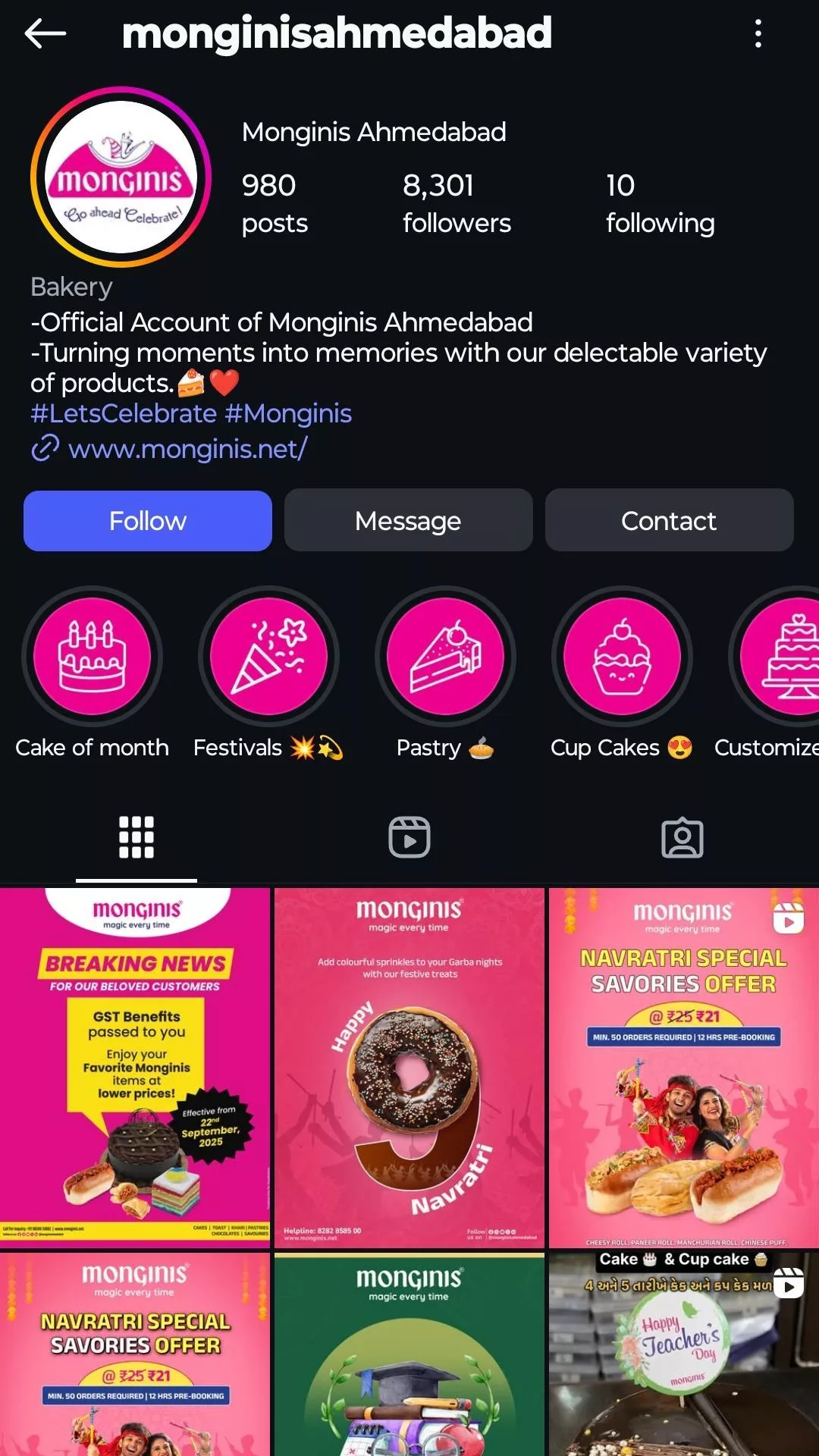View the Cup Cakes highlight

(622, 657)
